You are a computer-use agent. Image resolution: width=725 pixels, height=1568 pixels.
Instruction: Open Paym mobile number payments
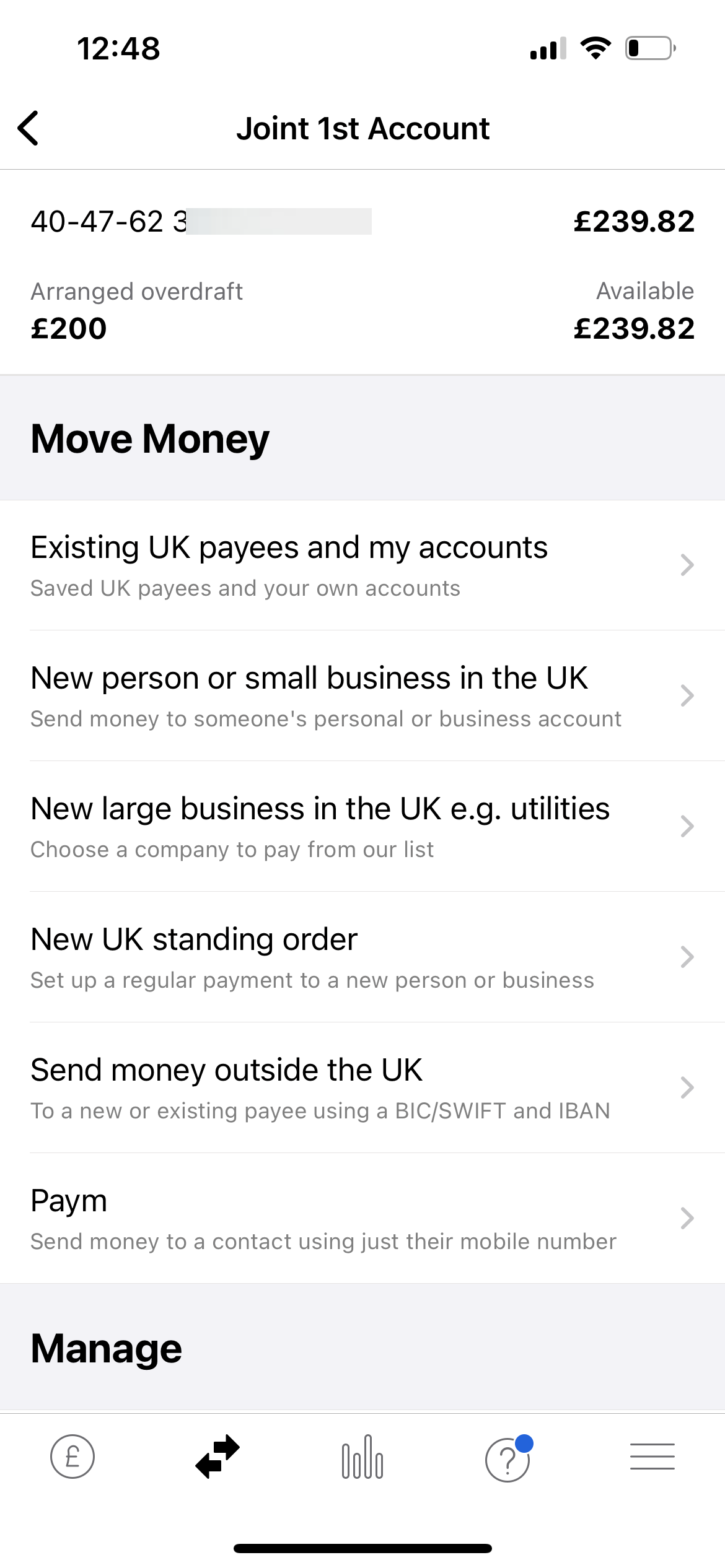click(x=362, y=1219)
